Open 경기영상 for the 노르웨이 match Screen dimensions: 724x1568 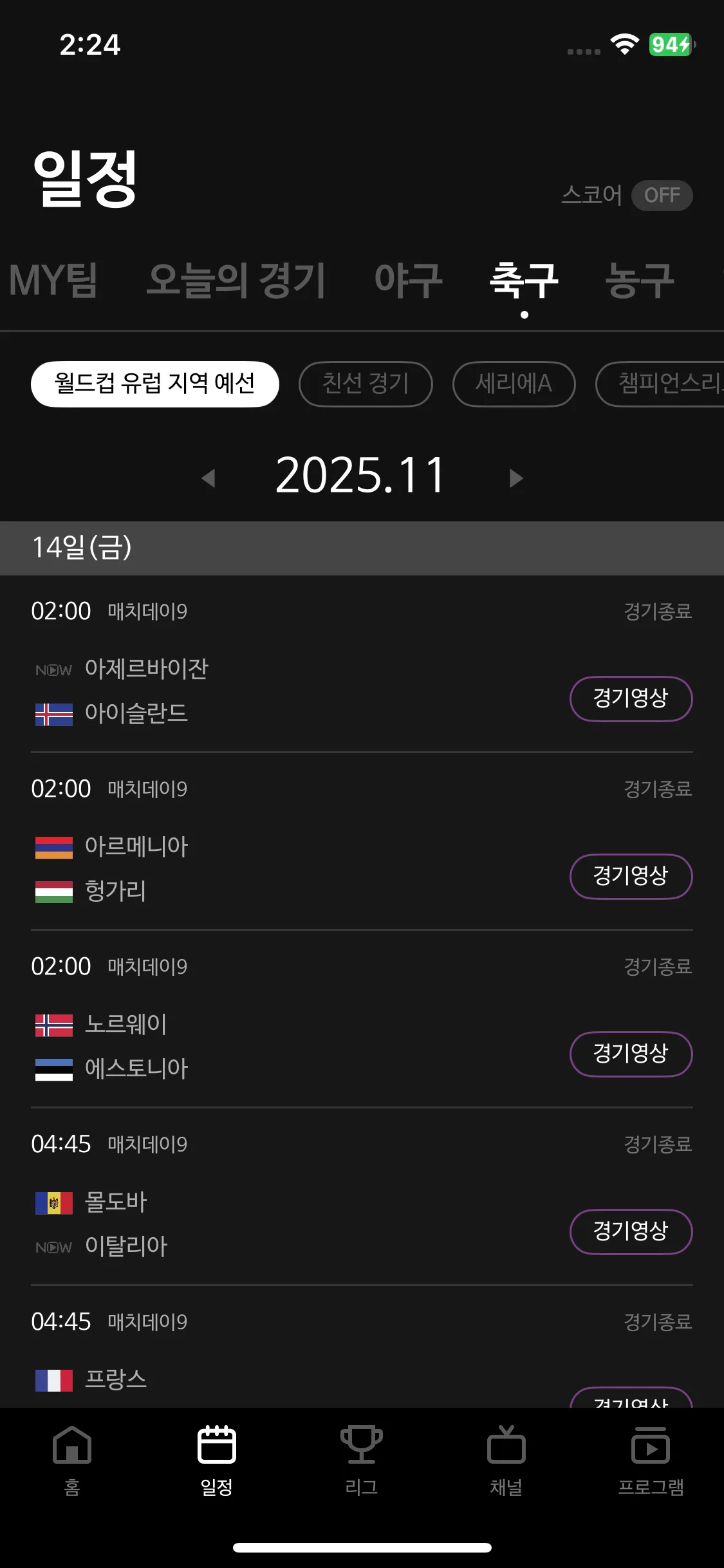pos(631,1054)
